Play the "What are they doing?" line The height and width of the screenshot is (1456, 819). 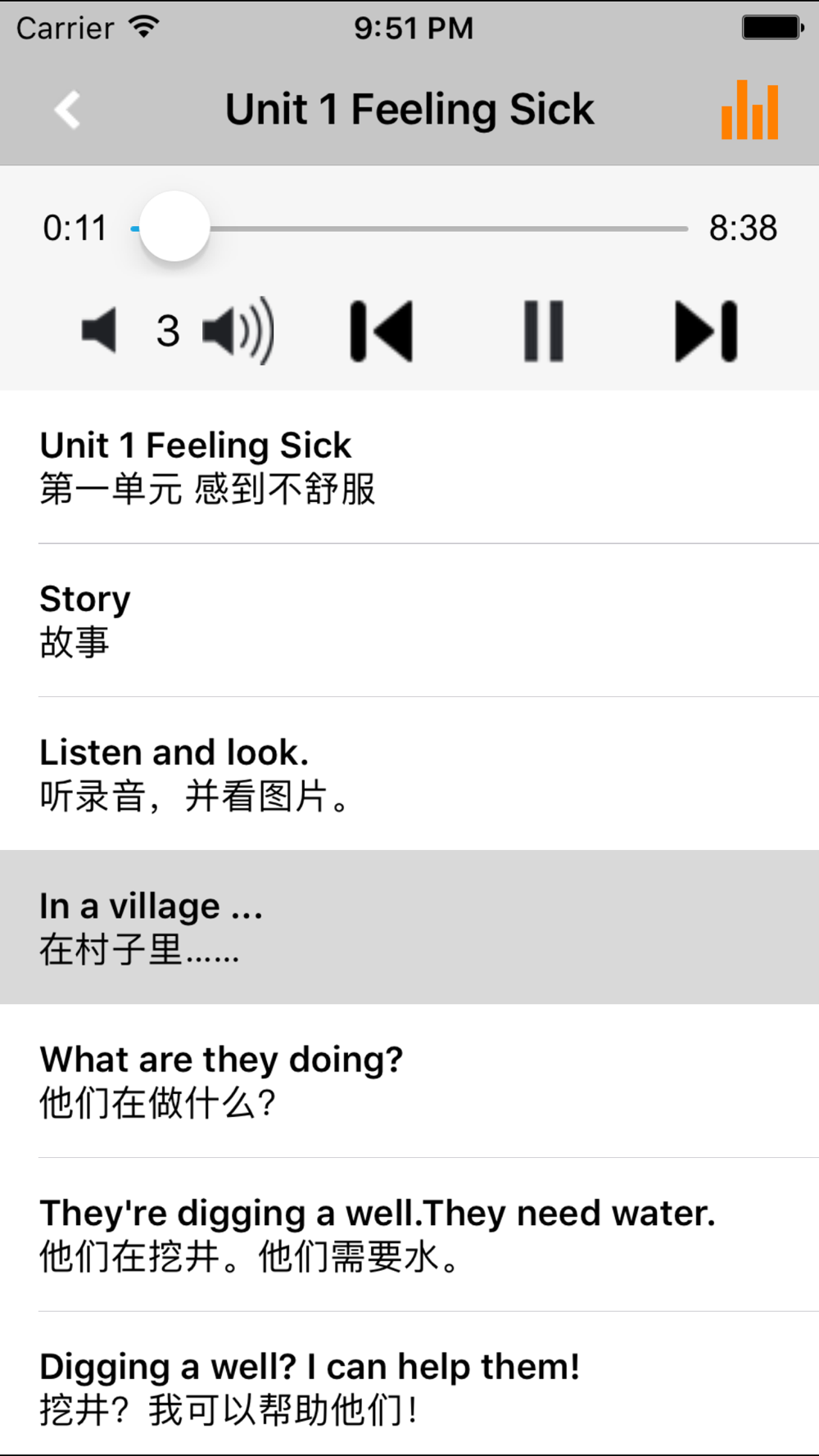(409, 1081)
